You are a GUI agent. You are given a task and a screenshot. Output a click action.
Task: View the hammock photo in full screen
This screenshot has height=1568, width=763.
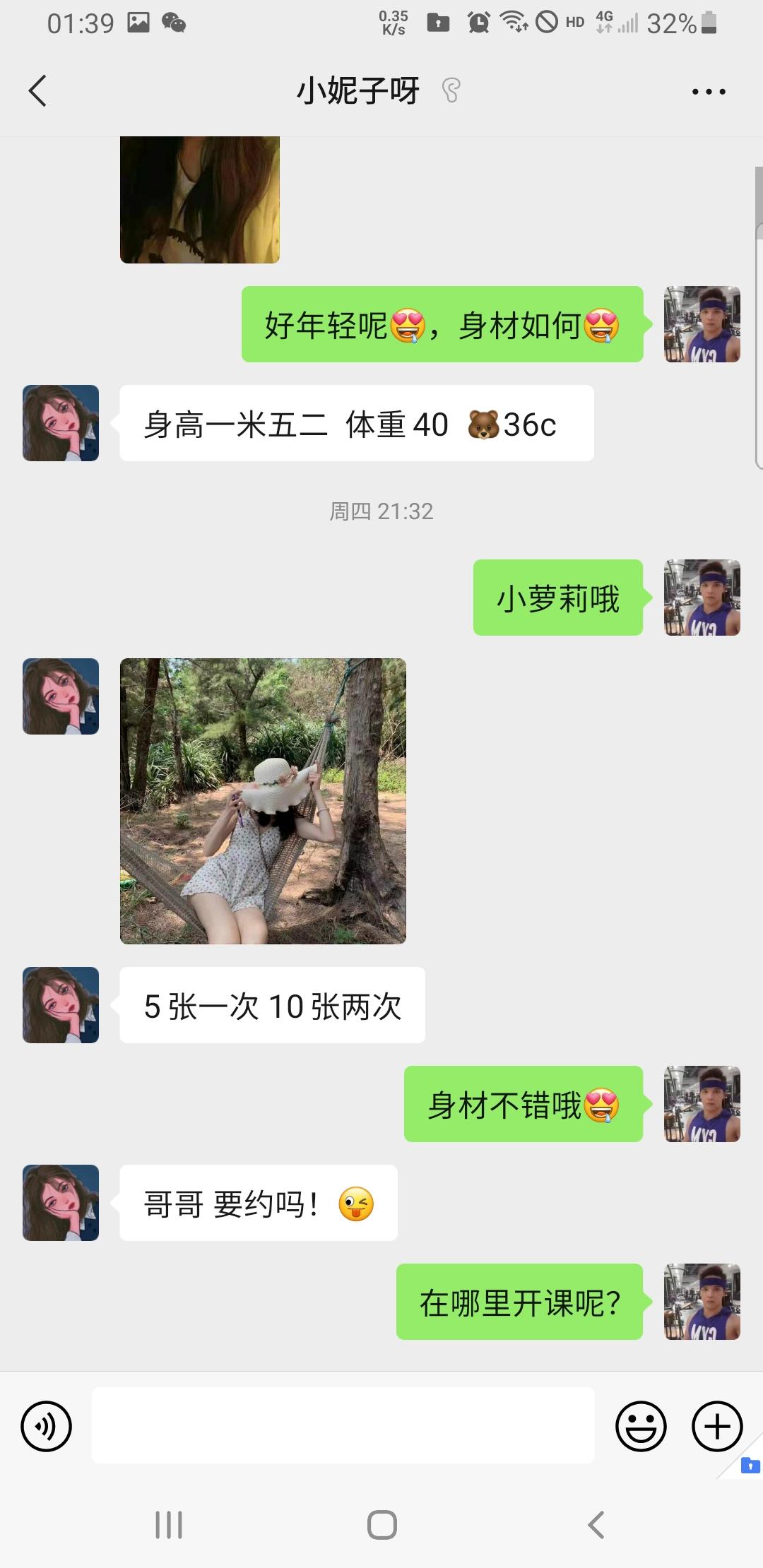[263, 801]
